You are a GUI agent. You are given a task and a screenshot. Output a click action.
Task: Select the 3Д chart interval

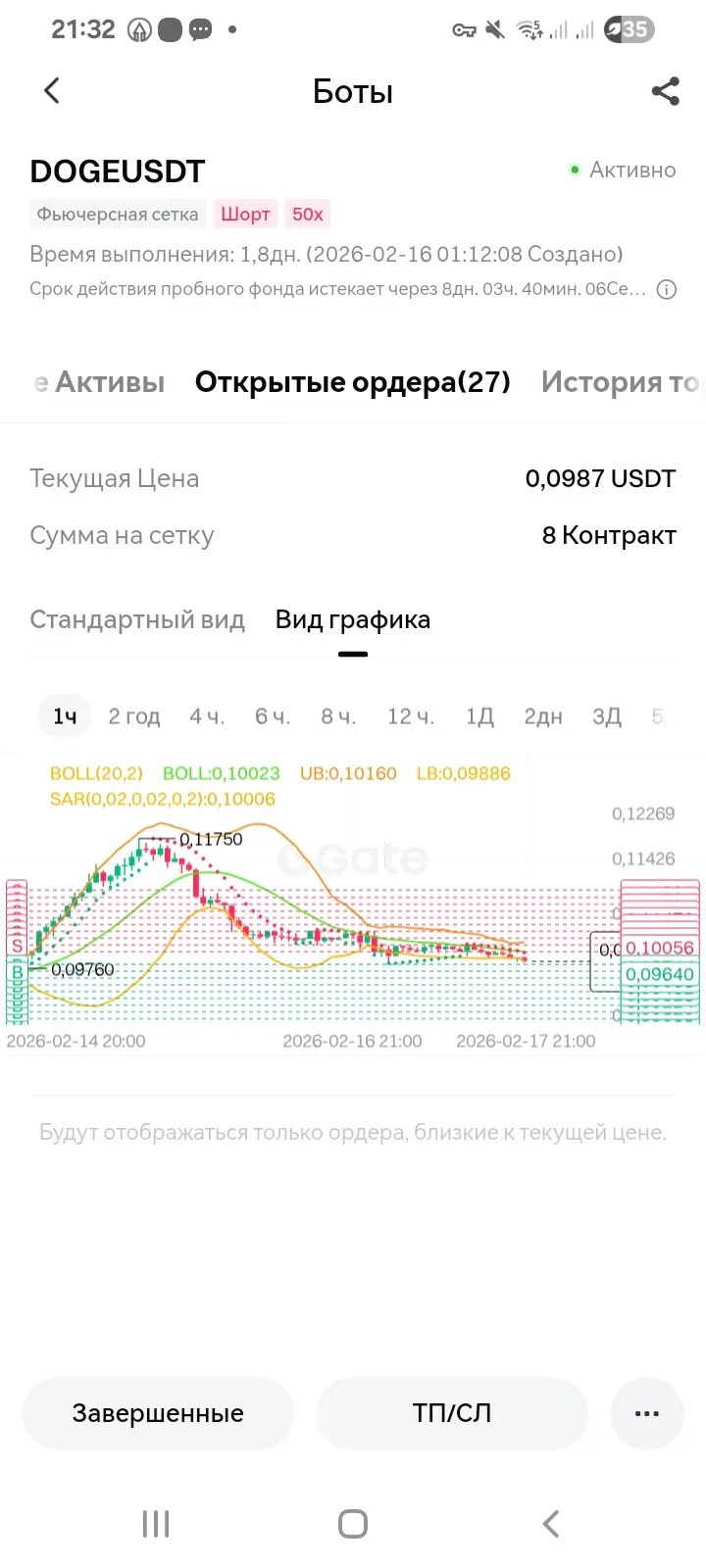pos(607,716)
